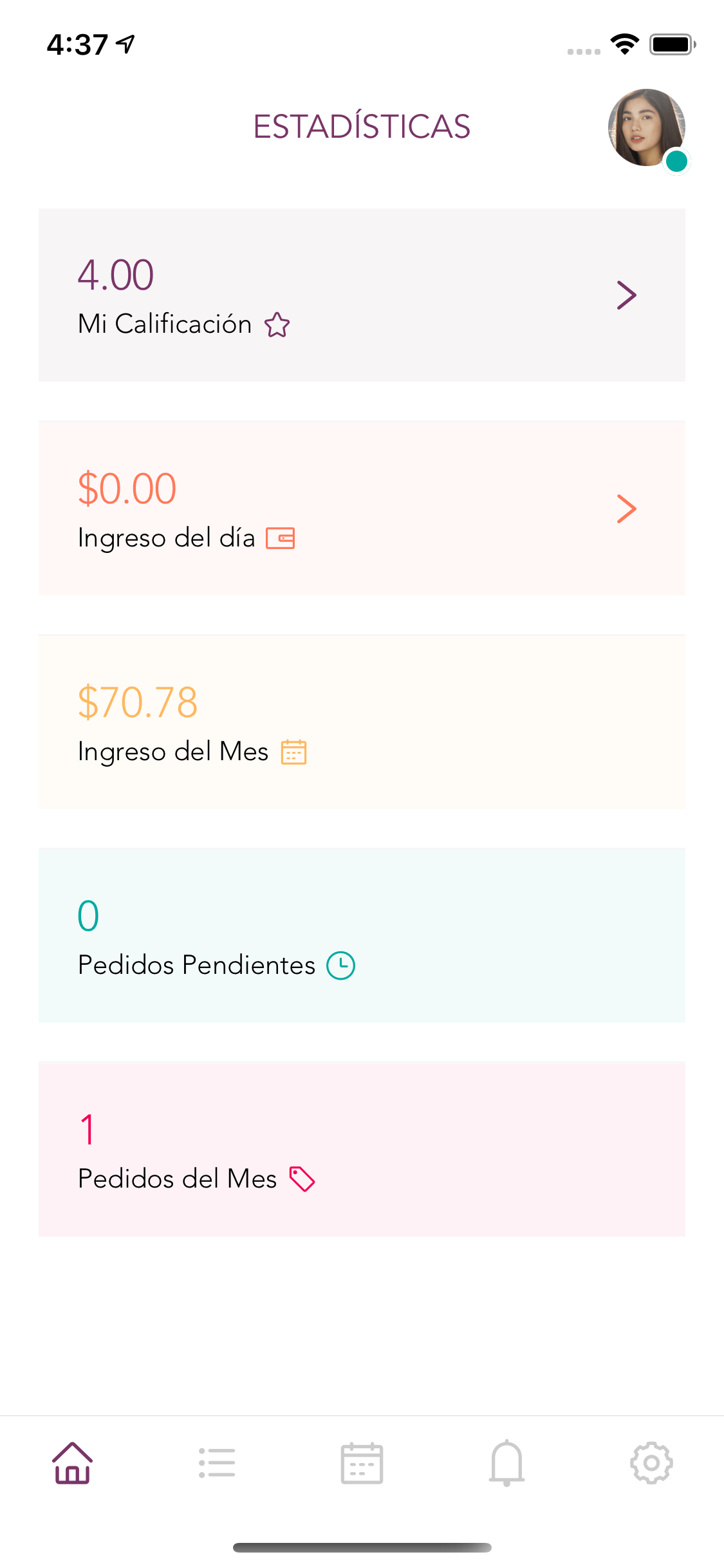This screenshot has width=724, height=1568.
Task: Open the calendar tab
Action: tap(362, 1462)
